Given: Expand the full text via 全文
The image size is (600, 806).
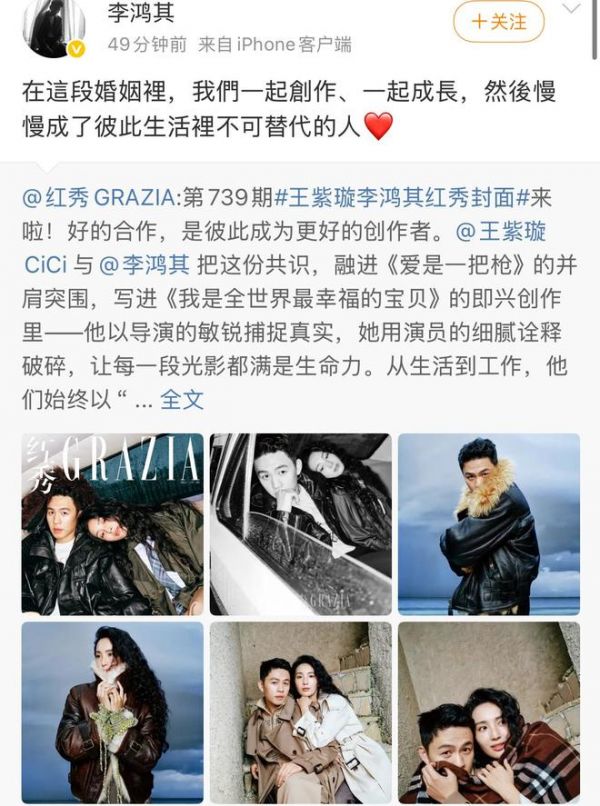Looking at the screenshot, I should [x=181, y=400].
